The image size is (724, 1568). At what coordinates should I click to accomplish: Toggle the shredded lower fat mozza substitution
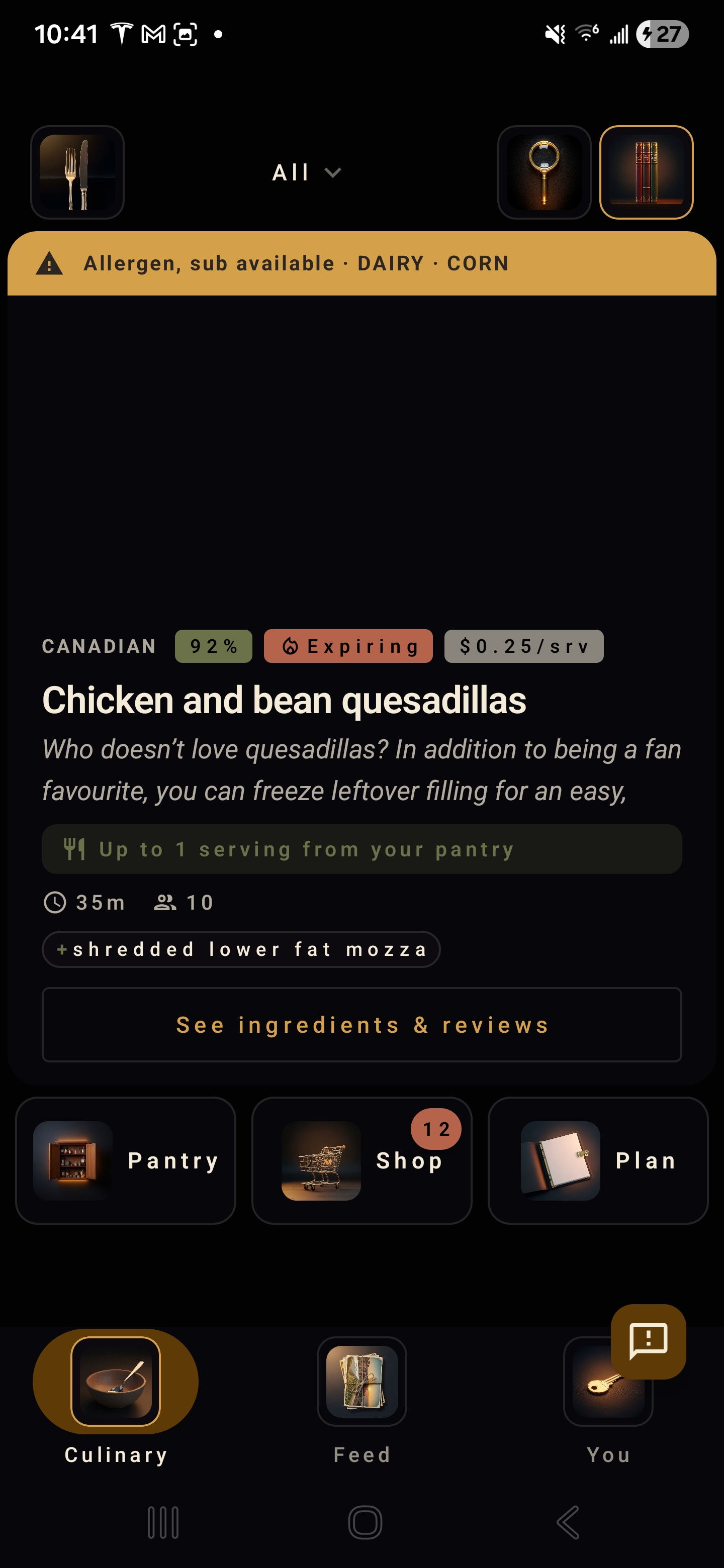[241, 949]
